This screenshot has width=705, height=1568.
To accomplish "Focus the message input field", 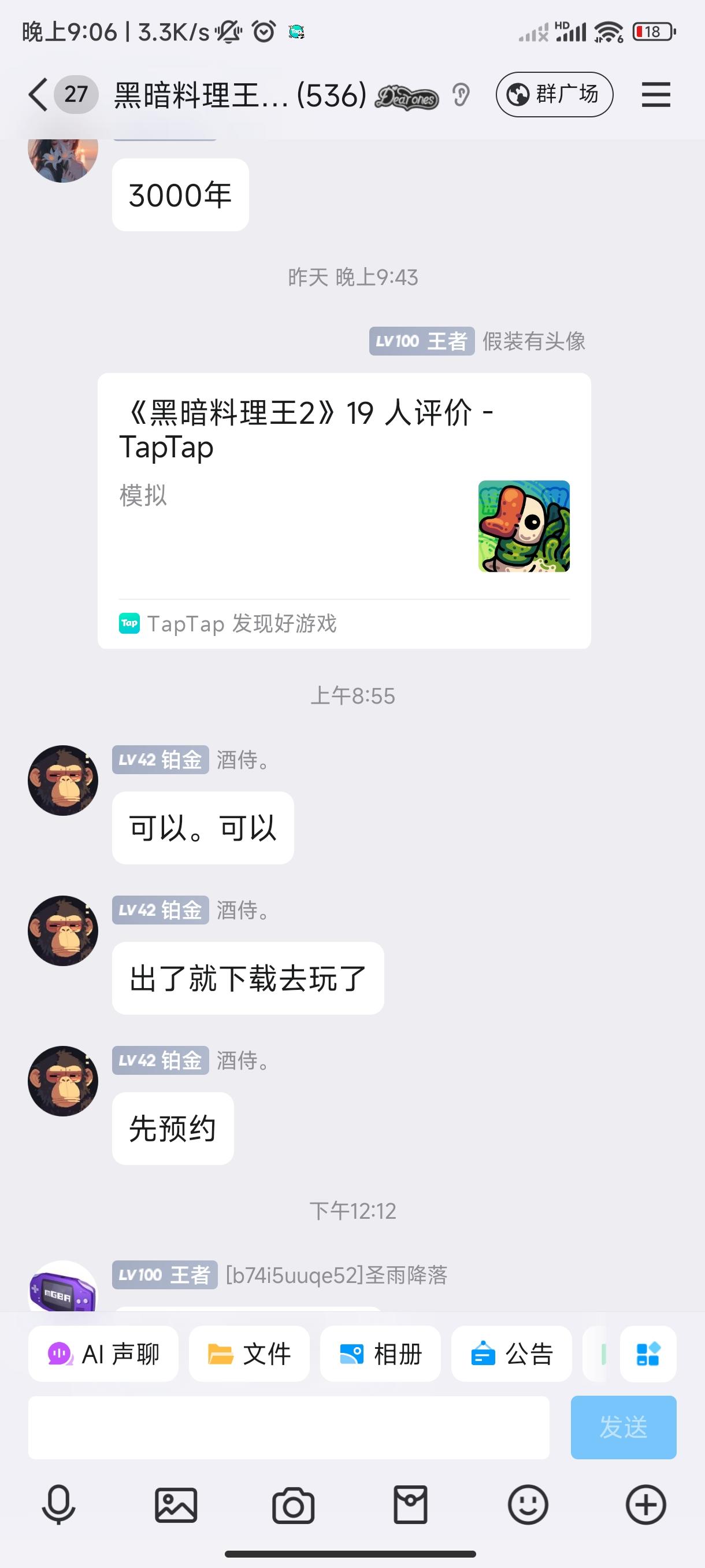I will coord(289,1428).
